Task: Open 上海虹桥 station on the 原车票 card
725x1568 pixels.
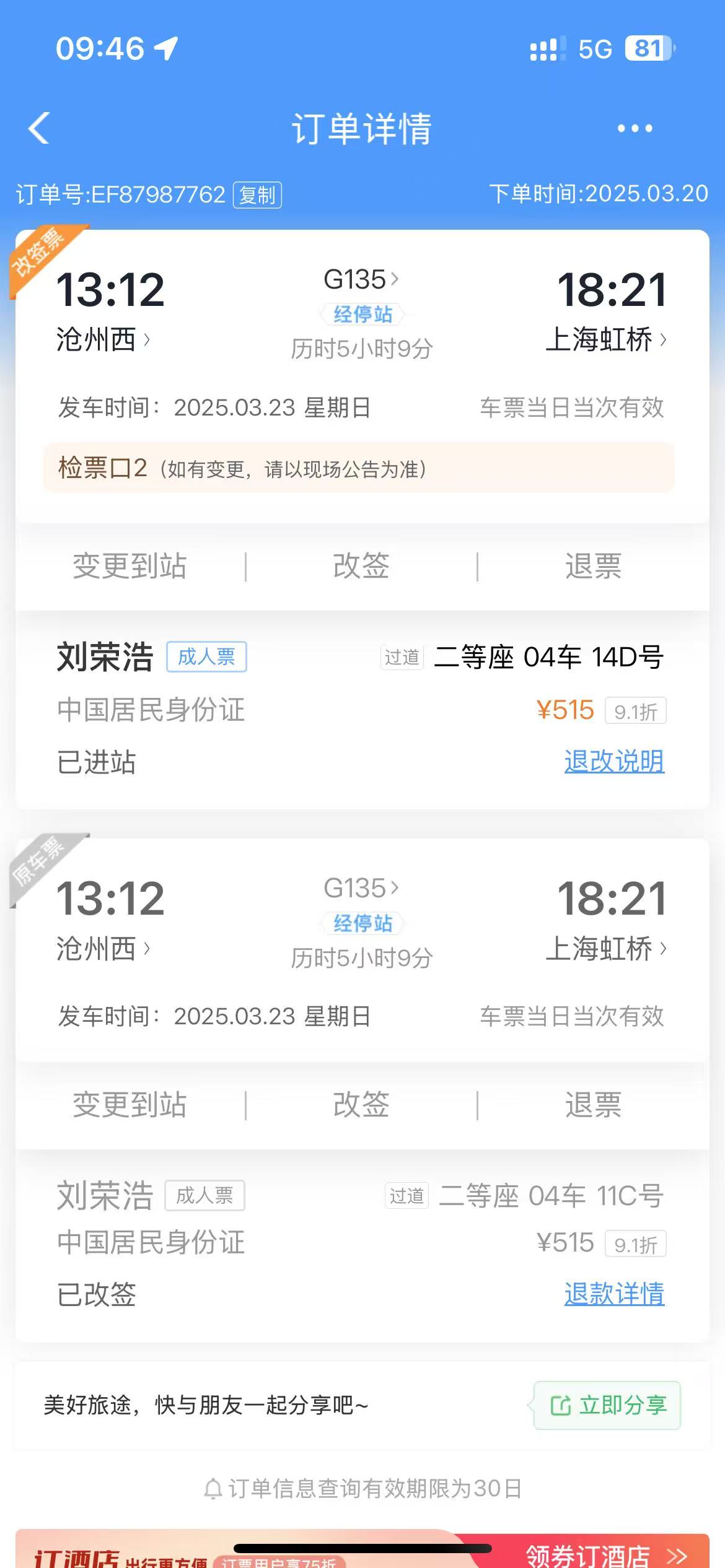Action: [x=606, y=948]
